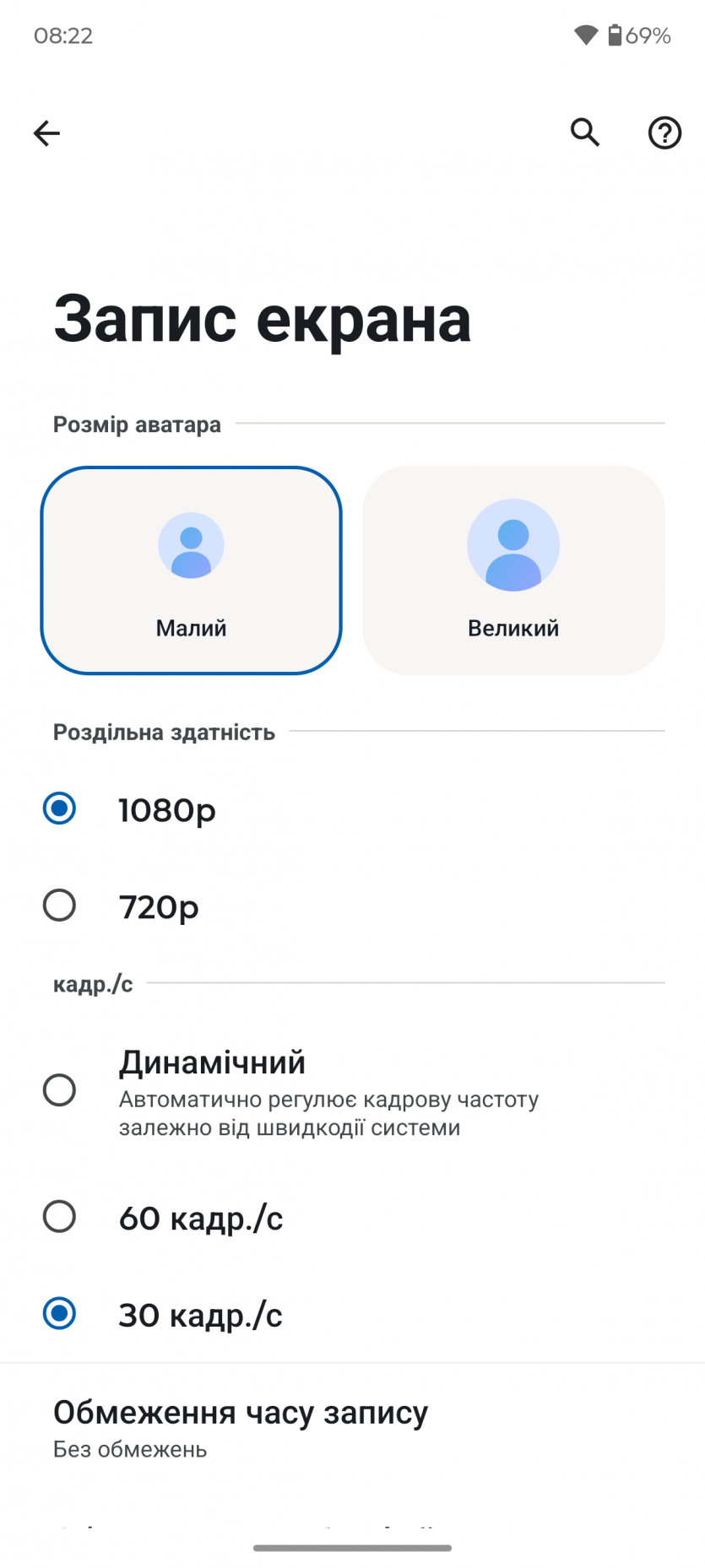This screenshot has width=705, height=1568.
Task: Set frame rate to 60 кадр./с
Action: tap(59, 1218)
